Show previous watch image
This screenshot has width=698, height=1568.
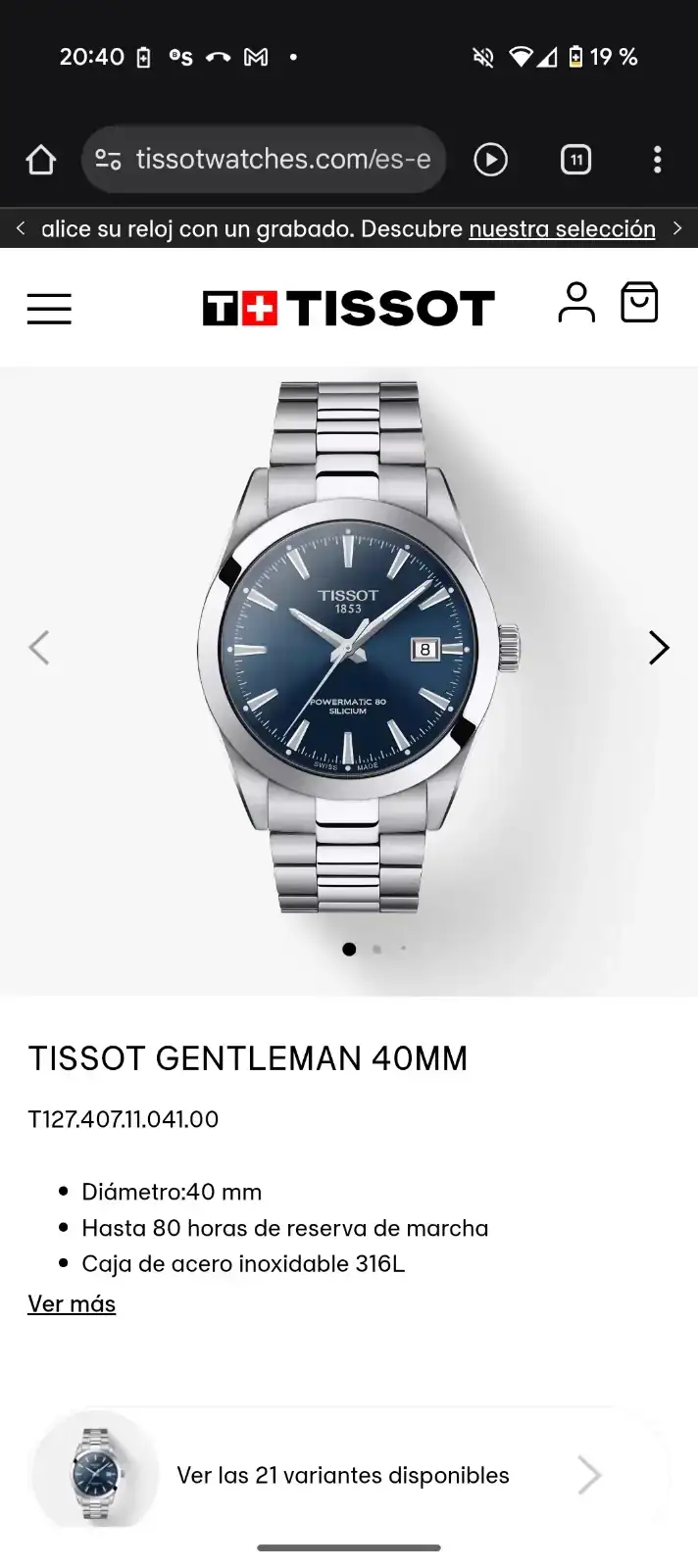click(39, 648)
